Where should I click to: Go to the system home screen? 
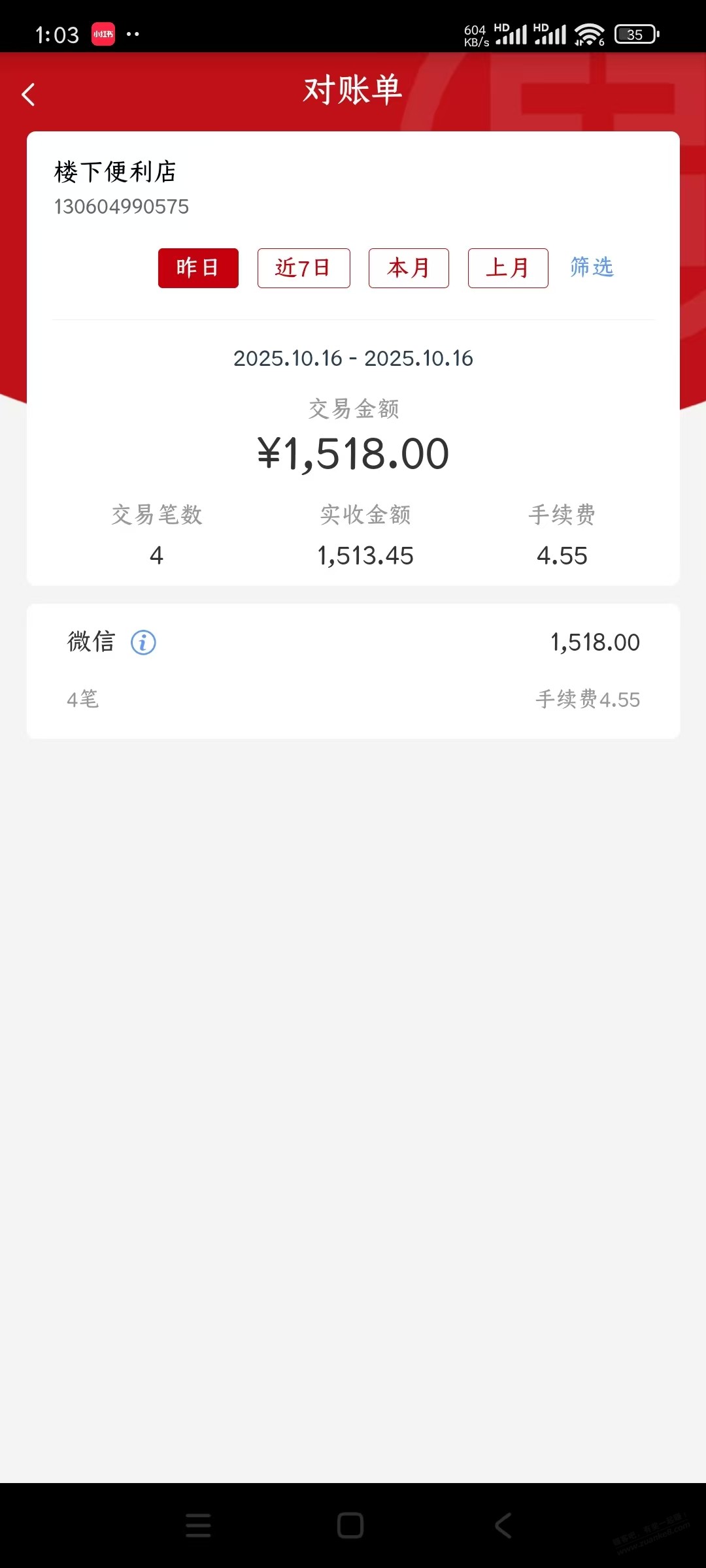click(x=350, y=1526)
